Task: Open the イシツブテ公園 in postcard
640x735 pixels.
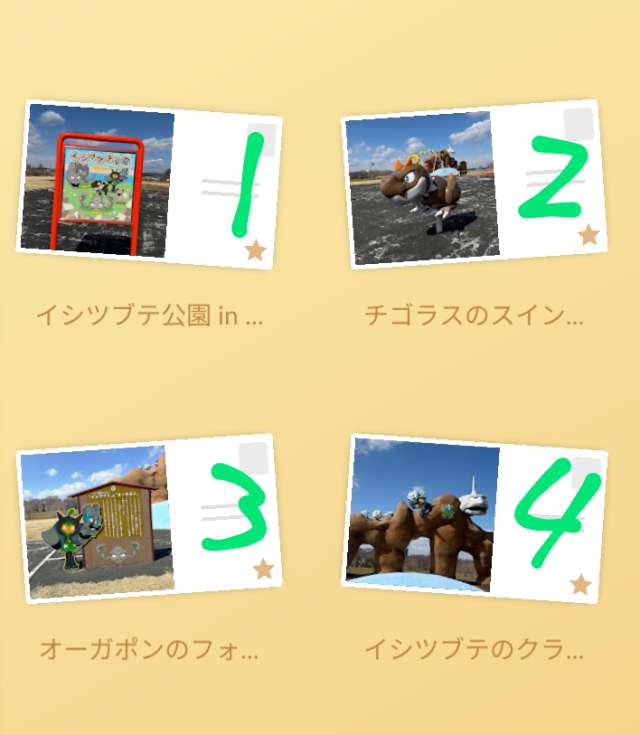Action: tap(150, 184)
